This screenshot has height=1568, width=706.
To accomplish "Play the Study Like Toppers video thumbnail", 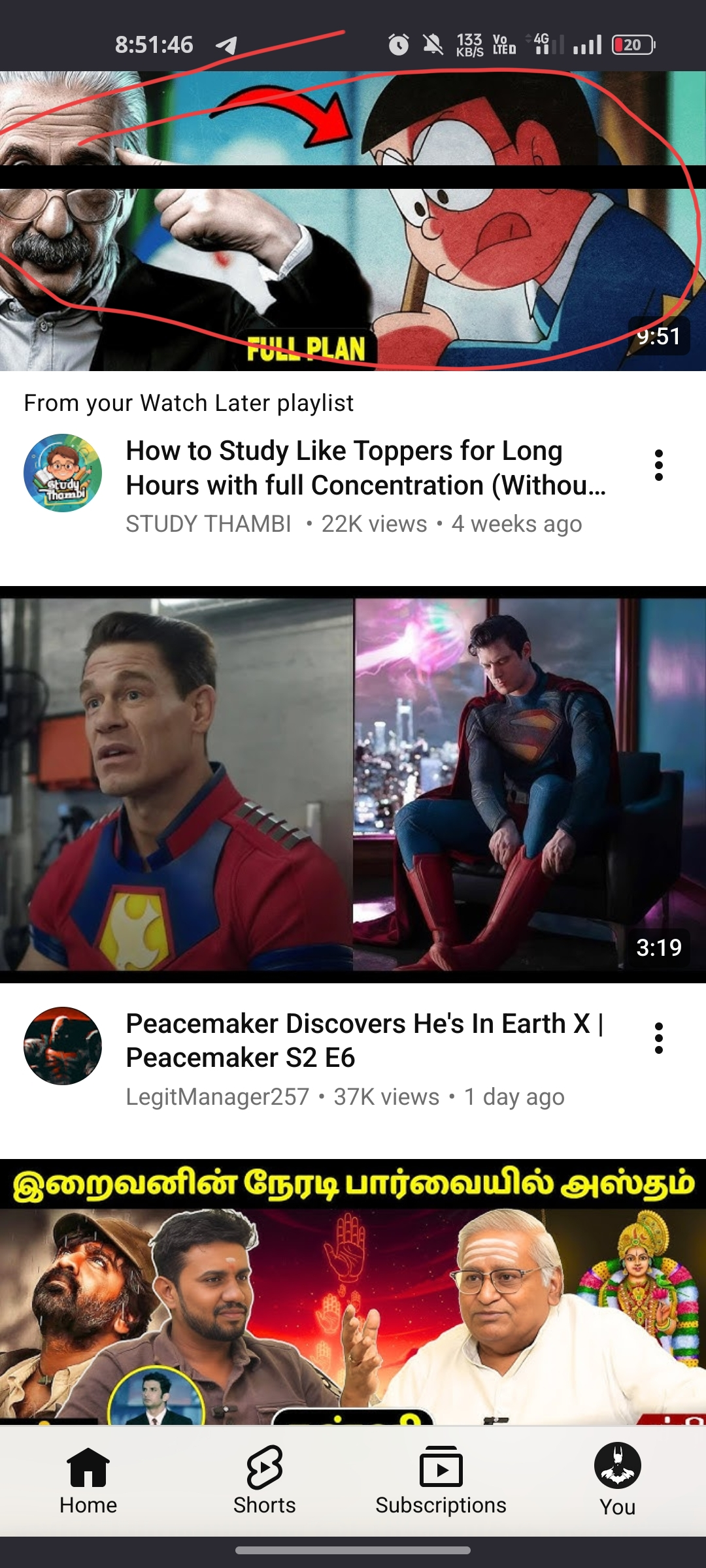I will pyautogui.click(x=353, y=222).
